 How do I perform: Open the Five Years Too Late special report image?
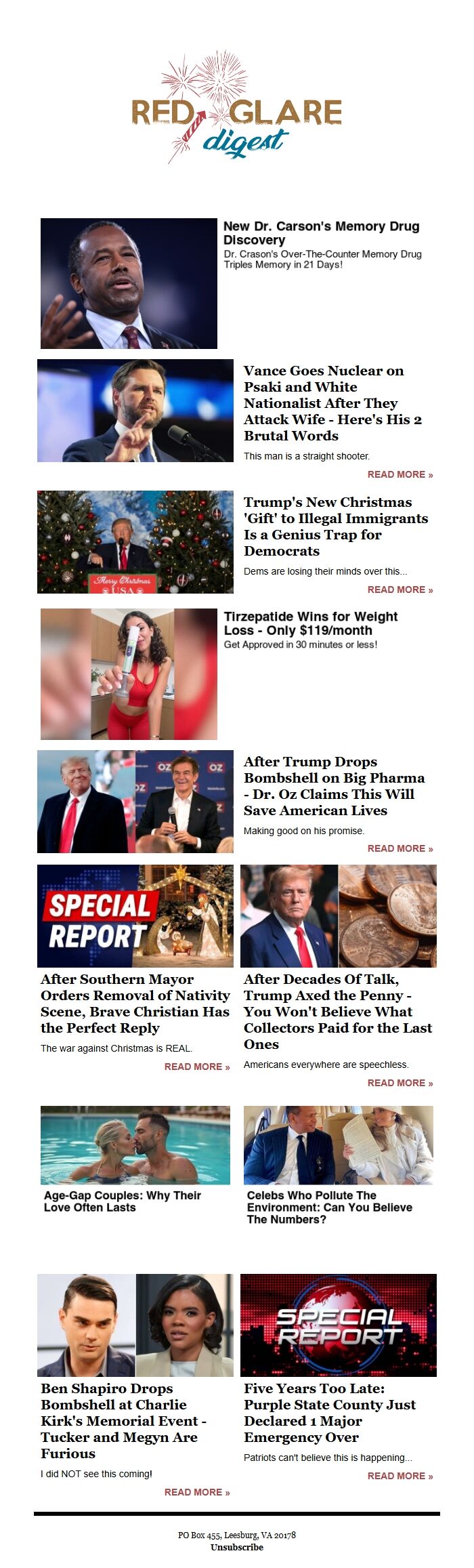click(339, 1325)
